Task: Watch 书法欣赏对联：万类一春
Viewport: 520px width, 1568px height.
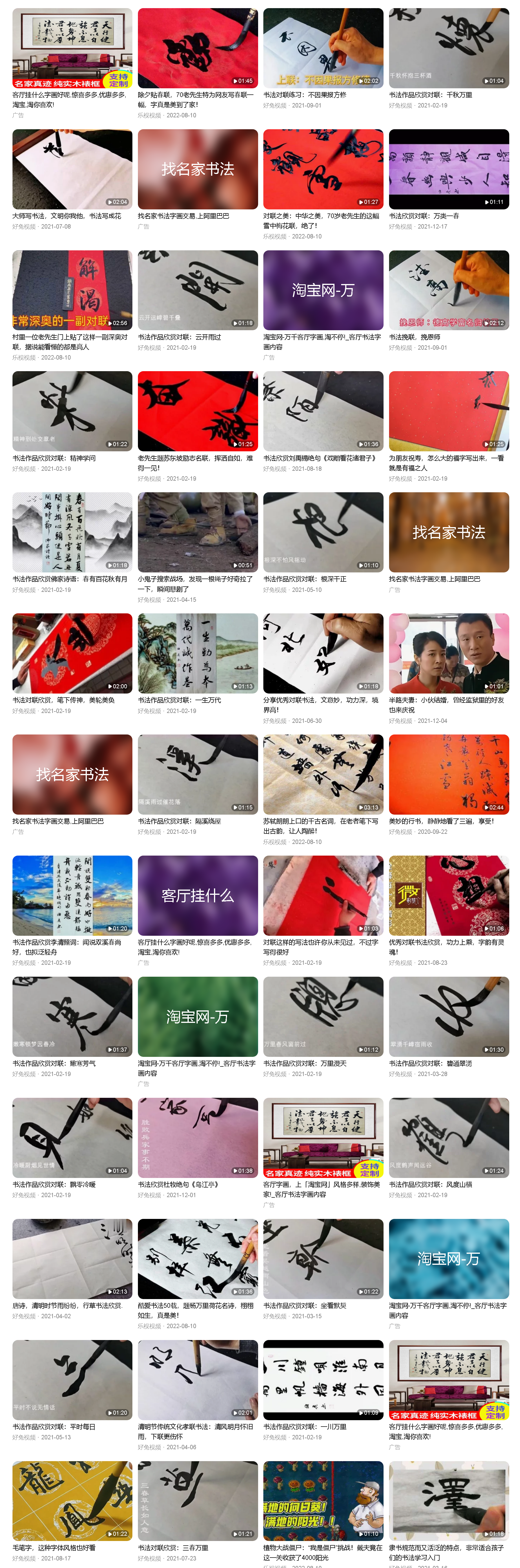Action: pos(448,169)
